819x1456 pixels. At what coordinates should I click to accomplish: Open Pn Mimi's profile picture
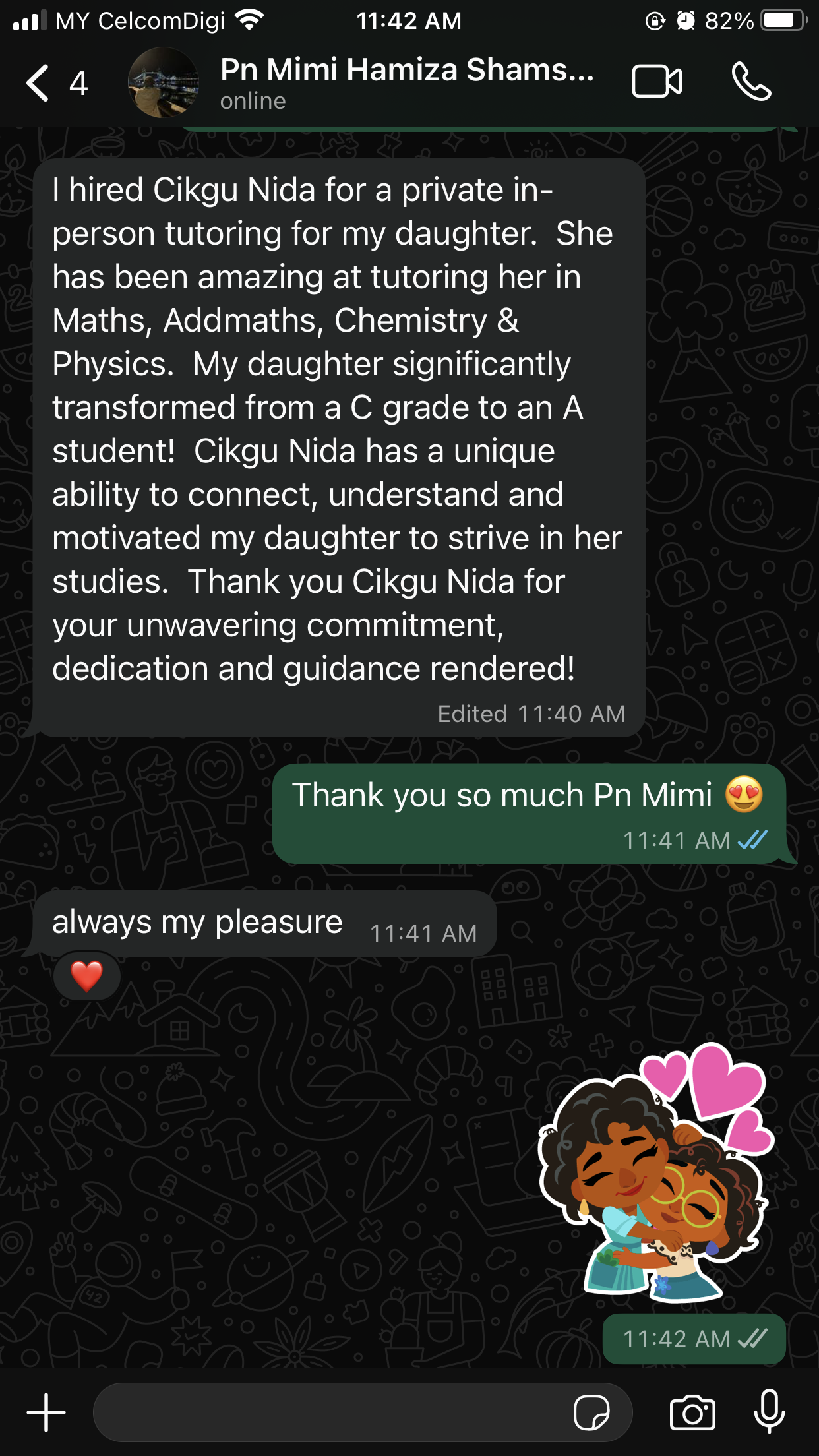click(163, 83)
